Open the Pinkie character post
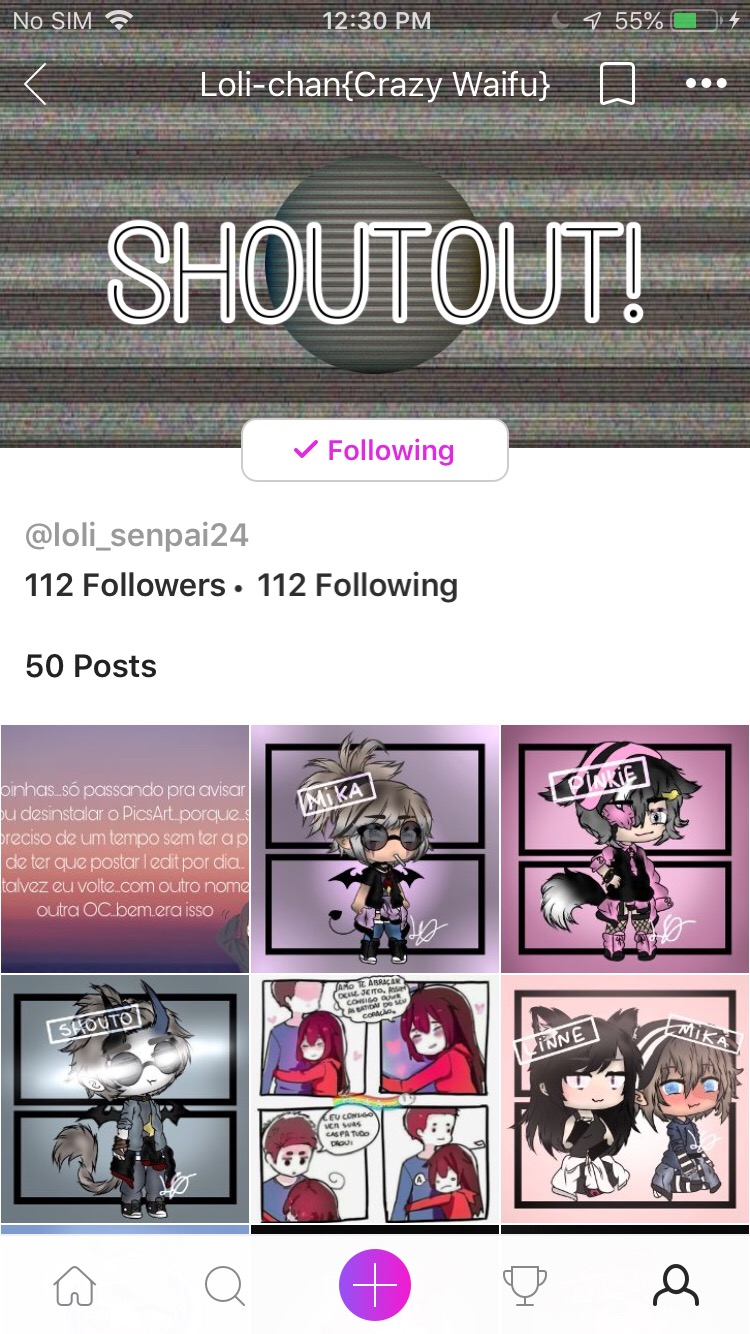Image resolution: width=750 pixels, height=1334 pixels. 625,848
